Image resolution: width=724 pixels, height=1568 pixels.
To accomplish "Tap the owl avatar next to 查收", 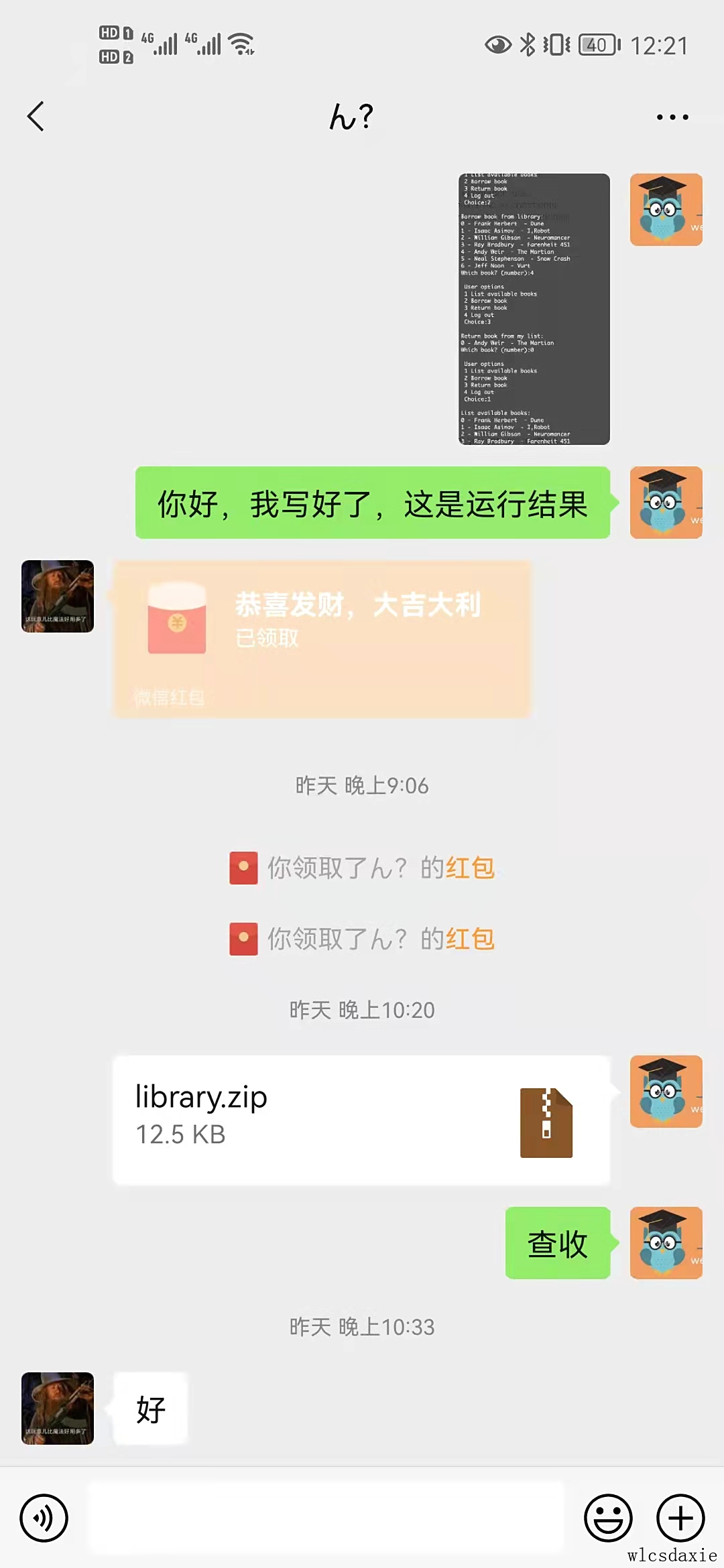I will (666, 1243).
